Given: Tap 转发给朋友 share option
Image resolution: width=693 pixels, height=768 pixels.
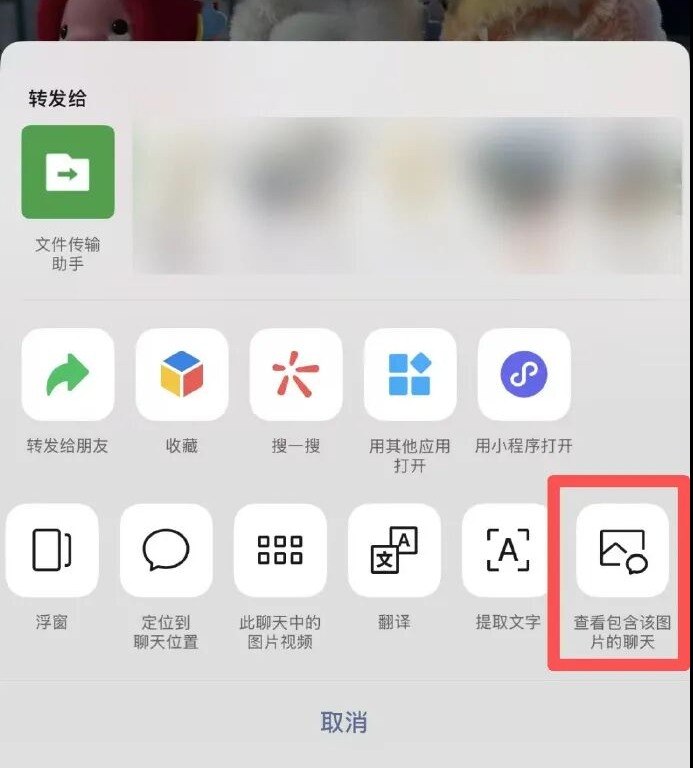Looking at the screenshot, I should 68,375.
